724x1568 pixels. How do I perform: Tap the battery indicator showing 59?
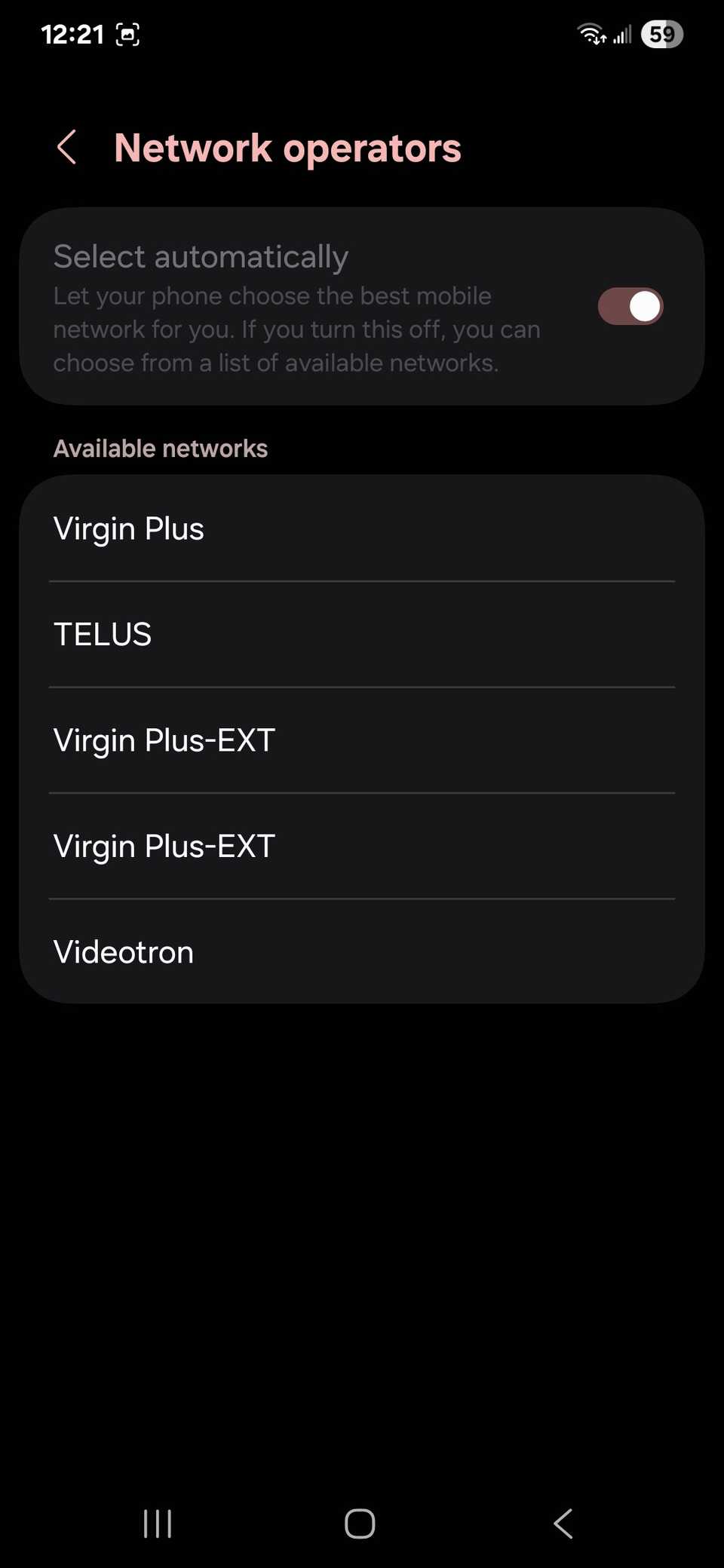click(661, 33)
